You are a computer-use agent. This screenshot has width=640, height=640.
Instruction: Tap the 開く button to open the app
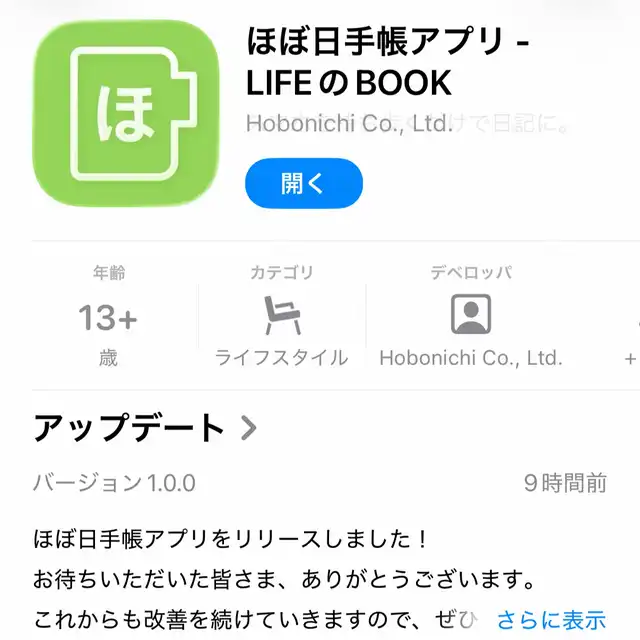(x=303, y=183)
